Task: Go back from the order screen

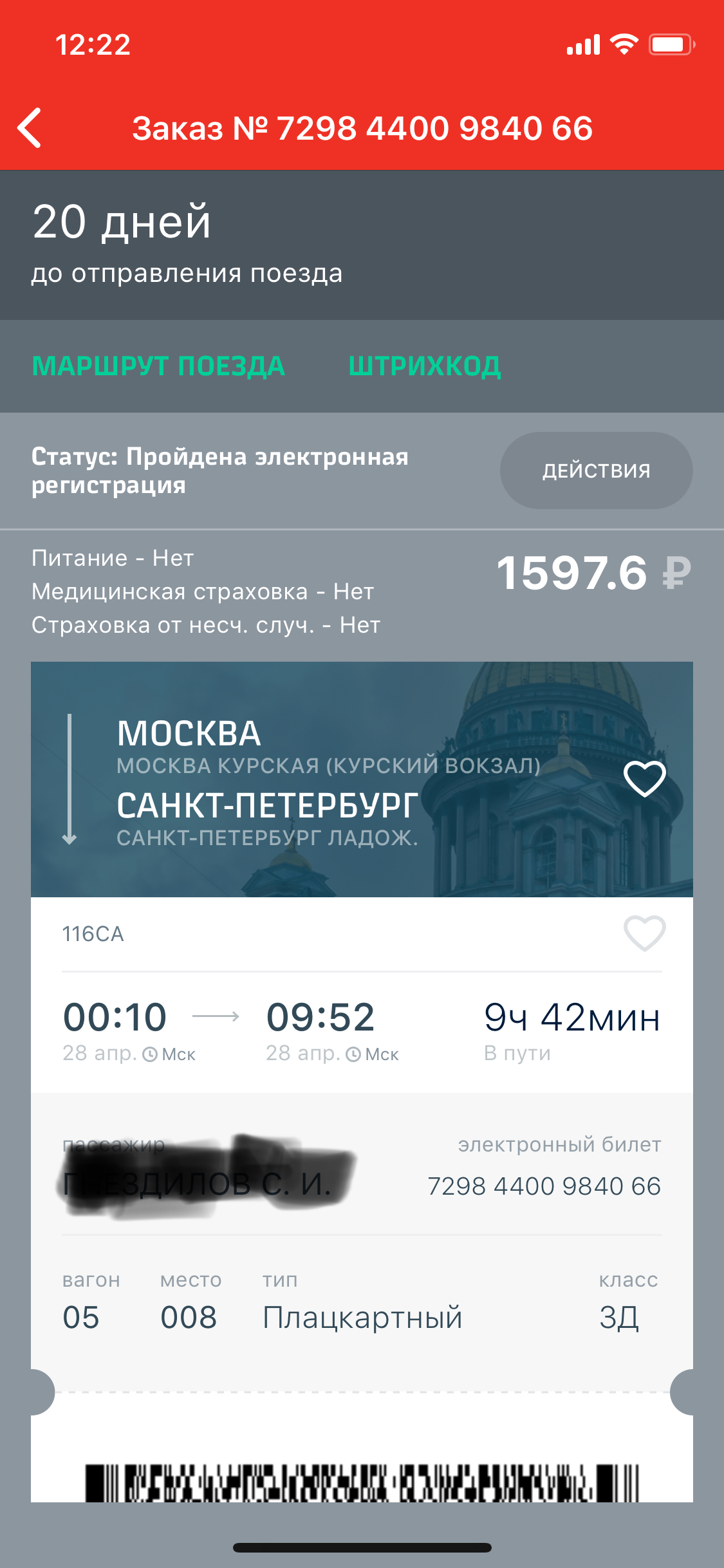Action: coord(30,127)
